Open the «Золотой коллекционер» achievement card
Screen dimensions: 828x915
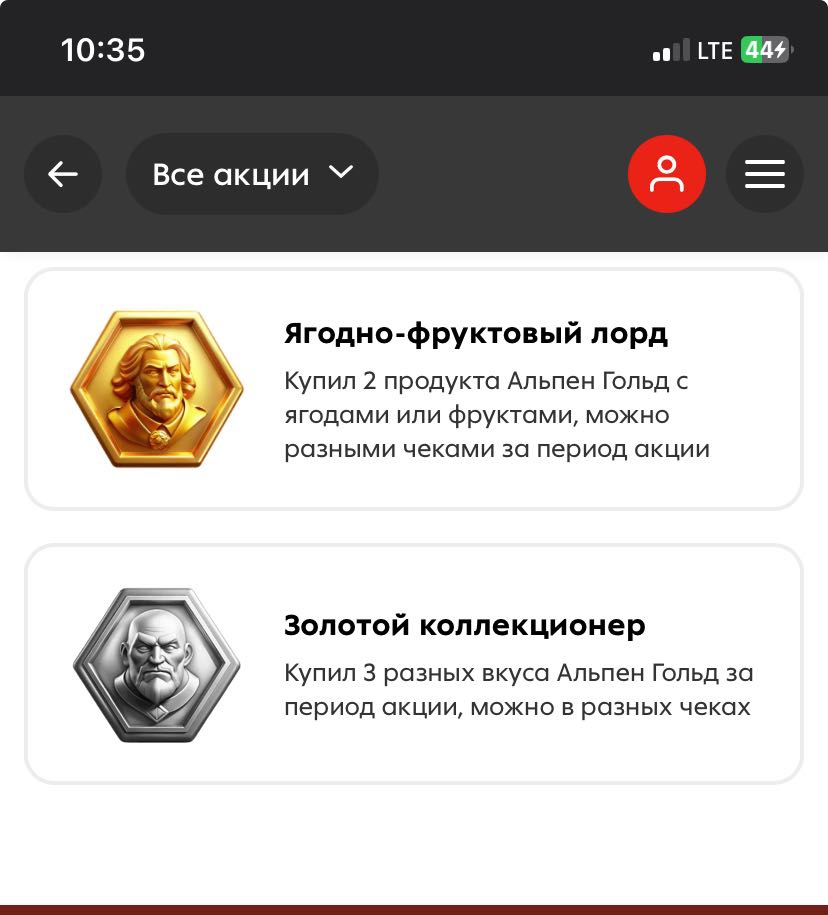pos(414,664)
